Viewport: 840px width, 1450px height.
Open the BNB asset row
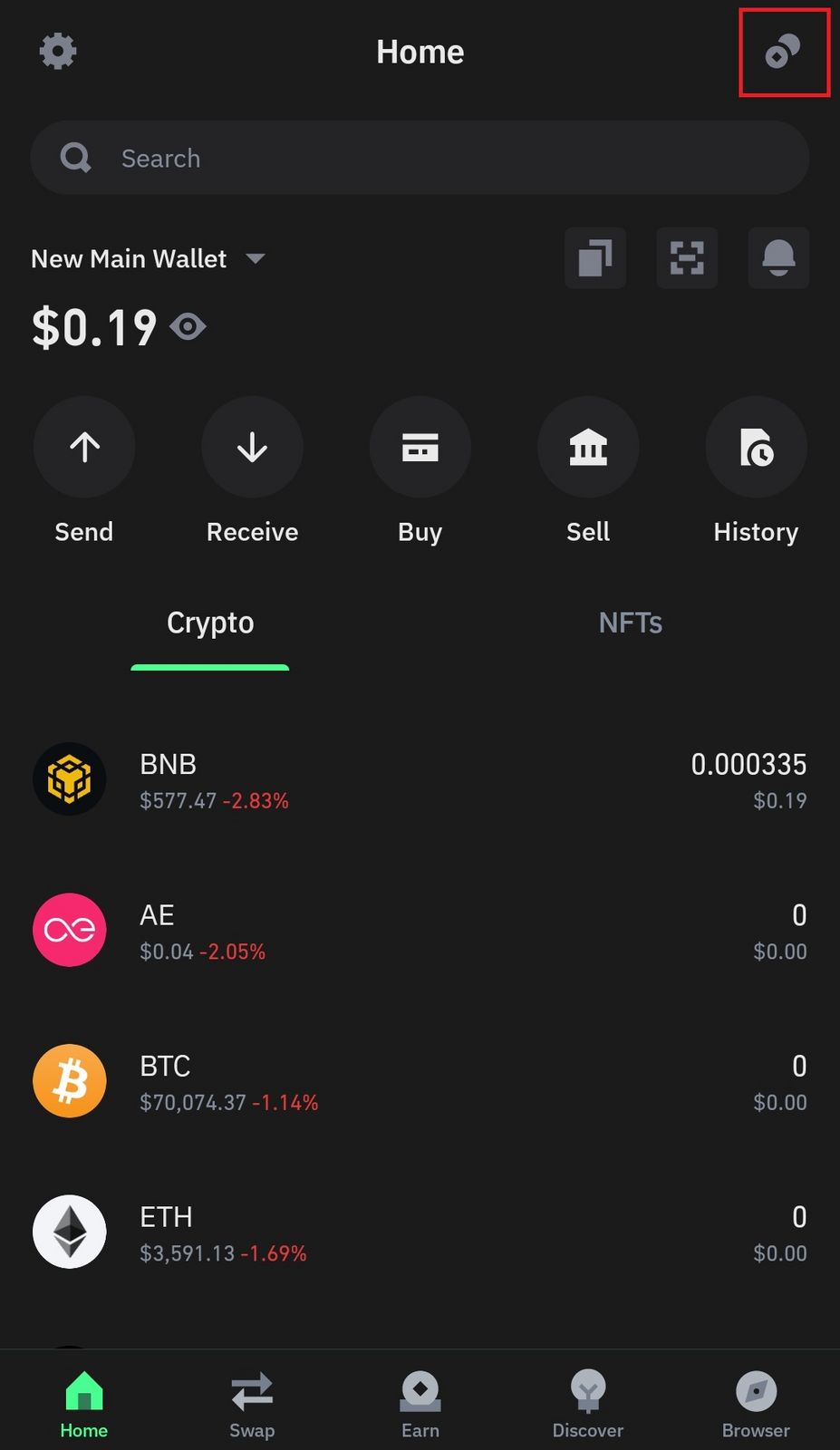(x=420, y=780)
